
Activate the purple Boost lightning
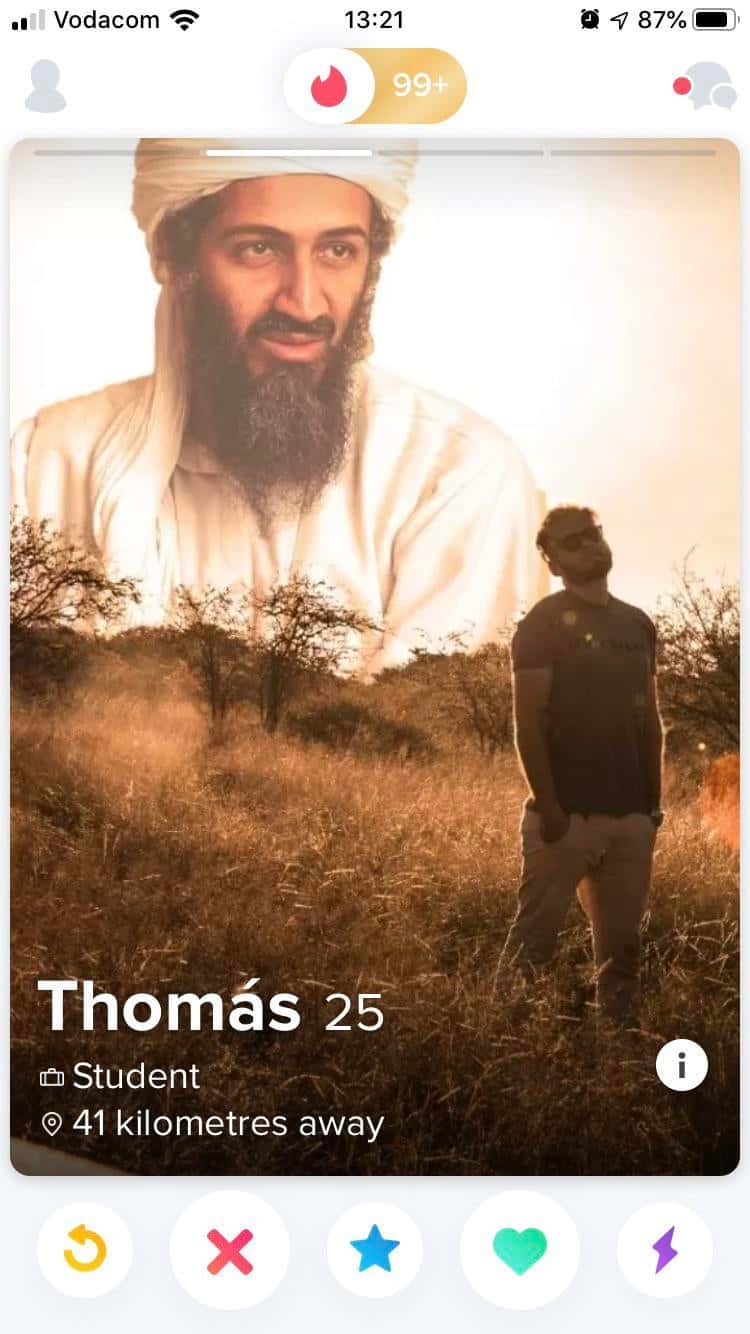click(665, 1250)
